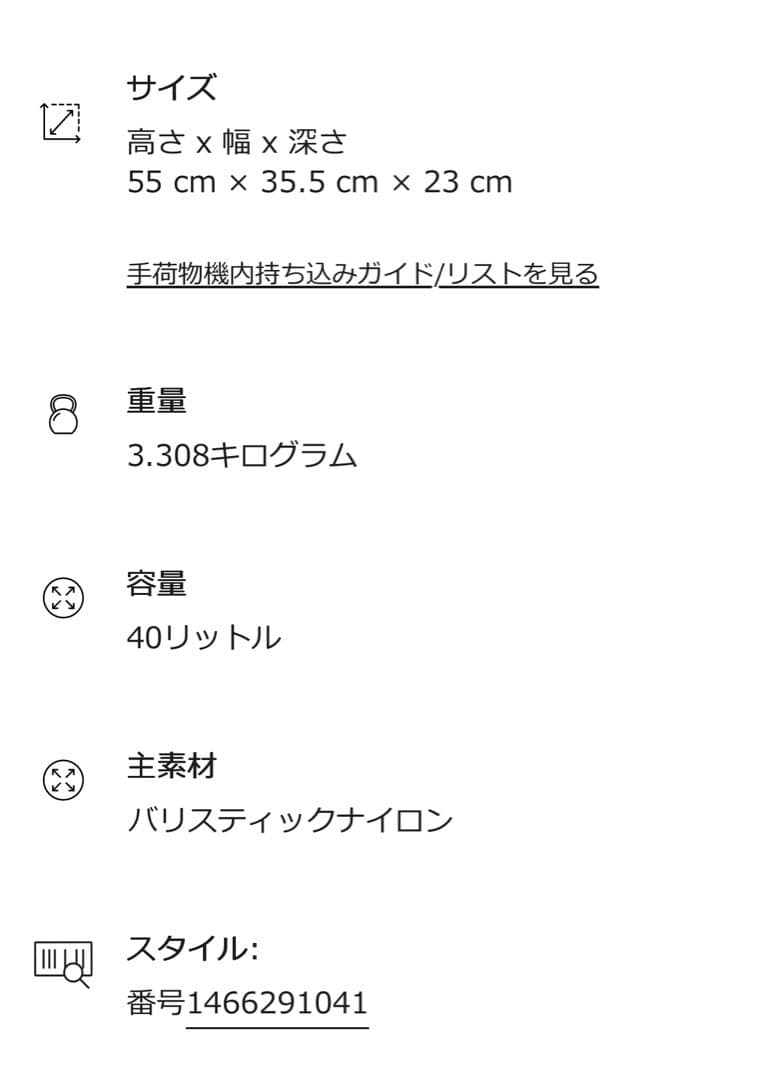Select the dashed-corner measurement icon beside サイズ
771x1080 pixels.
60,123
